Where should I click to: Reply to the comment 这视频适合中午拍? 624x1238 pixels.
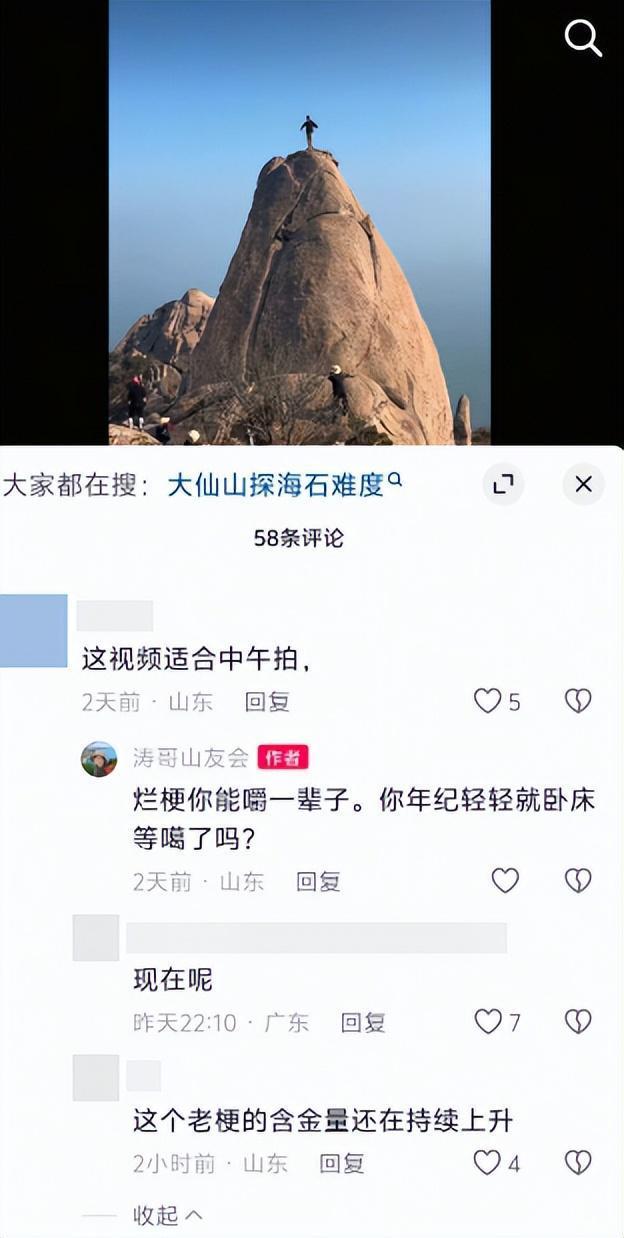267,702
